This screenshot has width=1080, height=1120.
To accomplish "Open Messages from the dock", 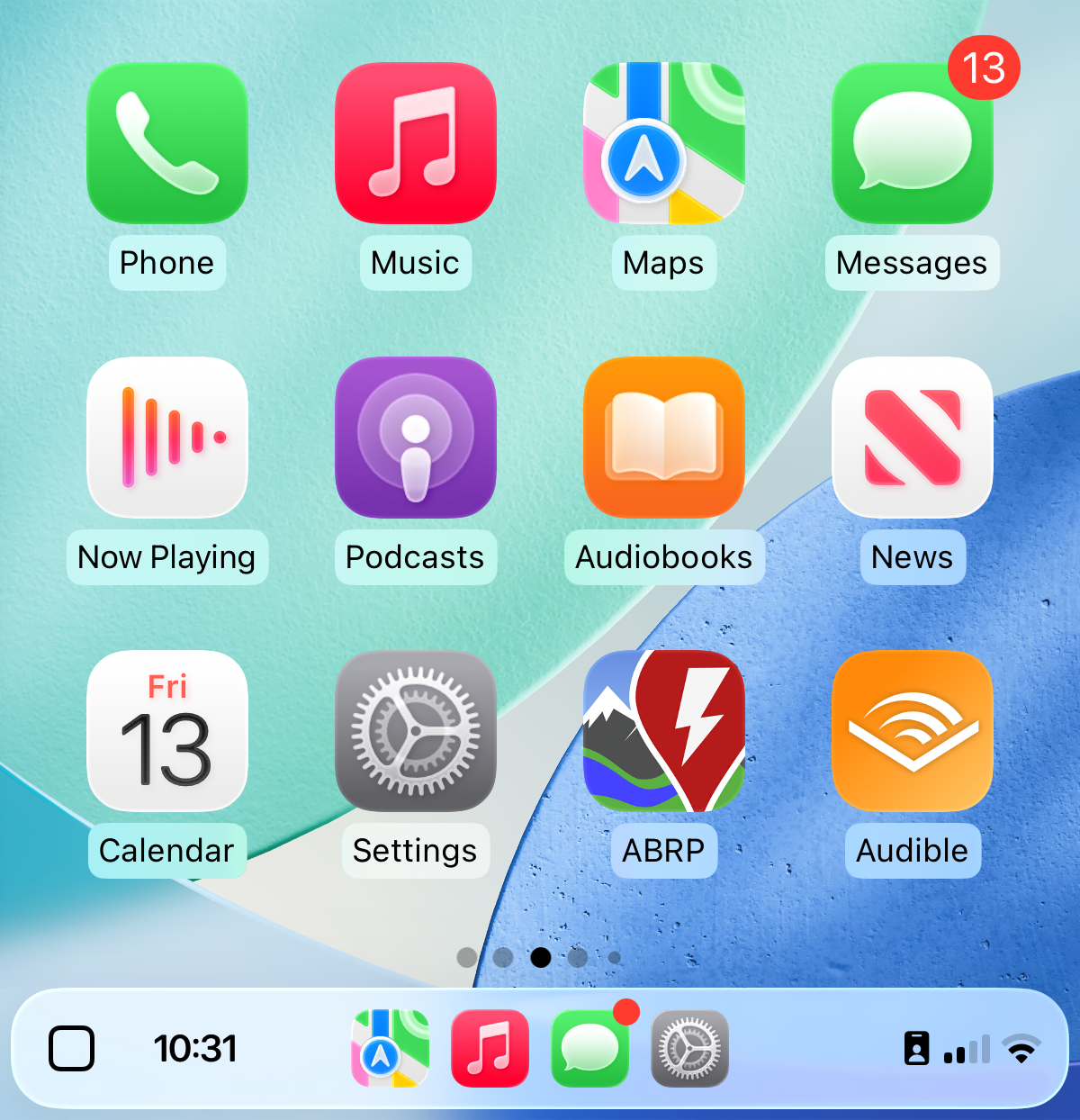I will pyautogui.click(x=589, y=1049).
